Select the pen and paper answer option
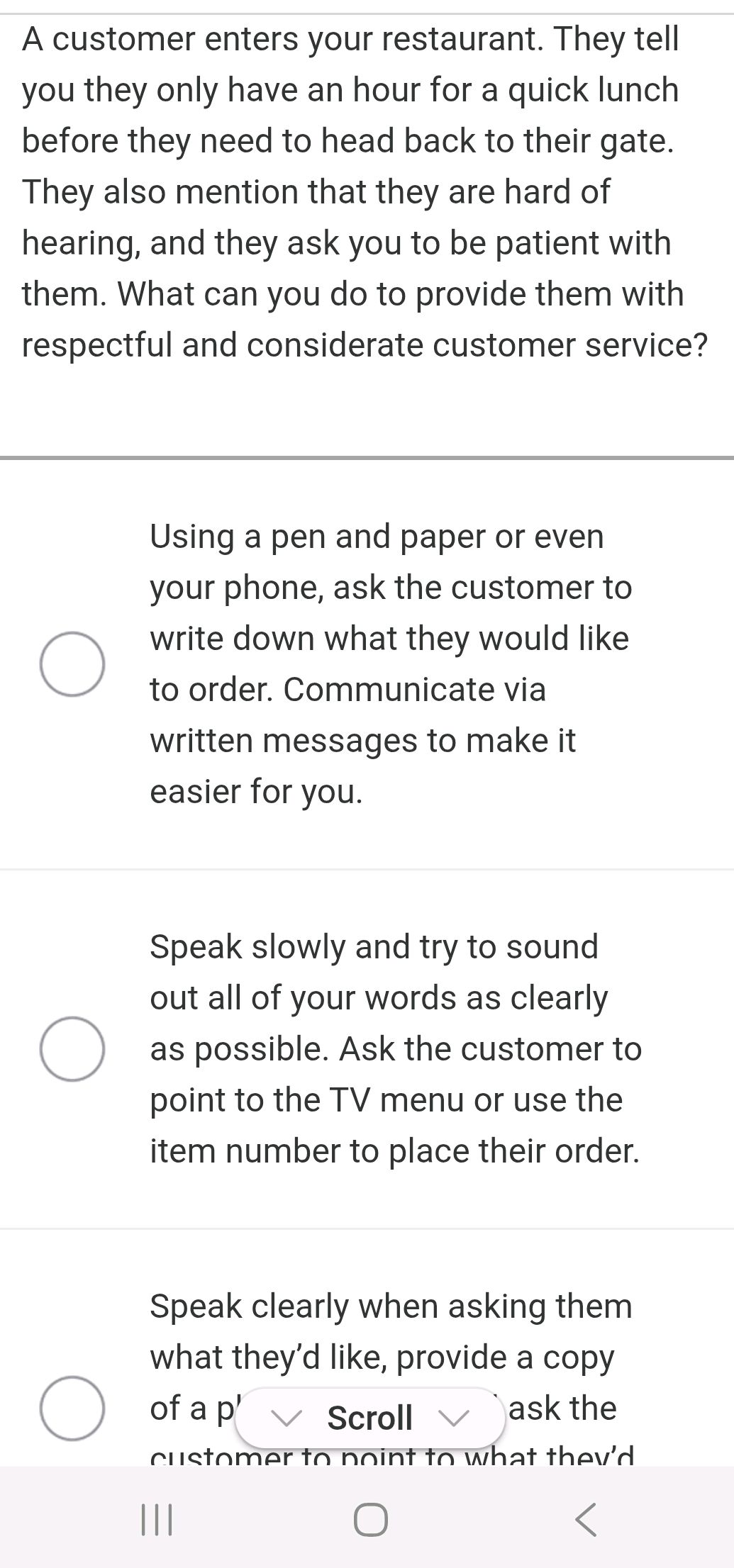Image resolution: width=734 pixels, height=1568 pixels. [72, 664]
